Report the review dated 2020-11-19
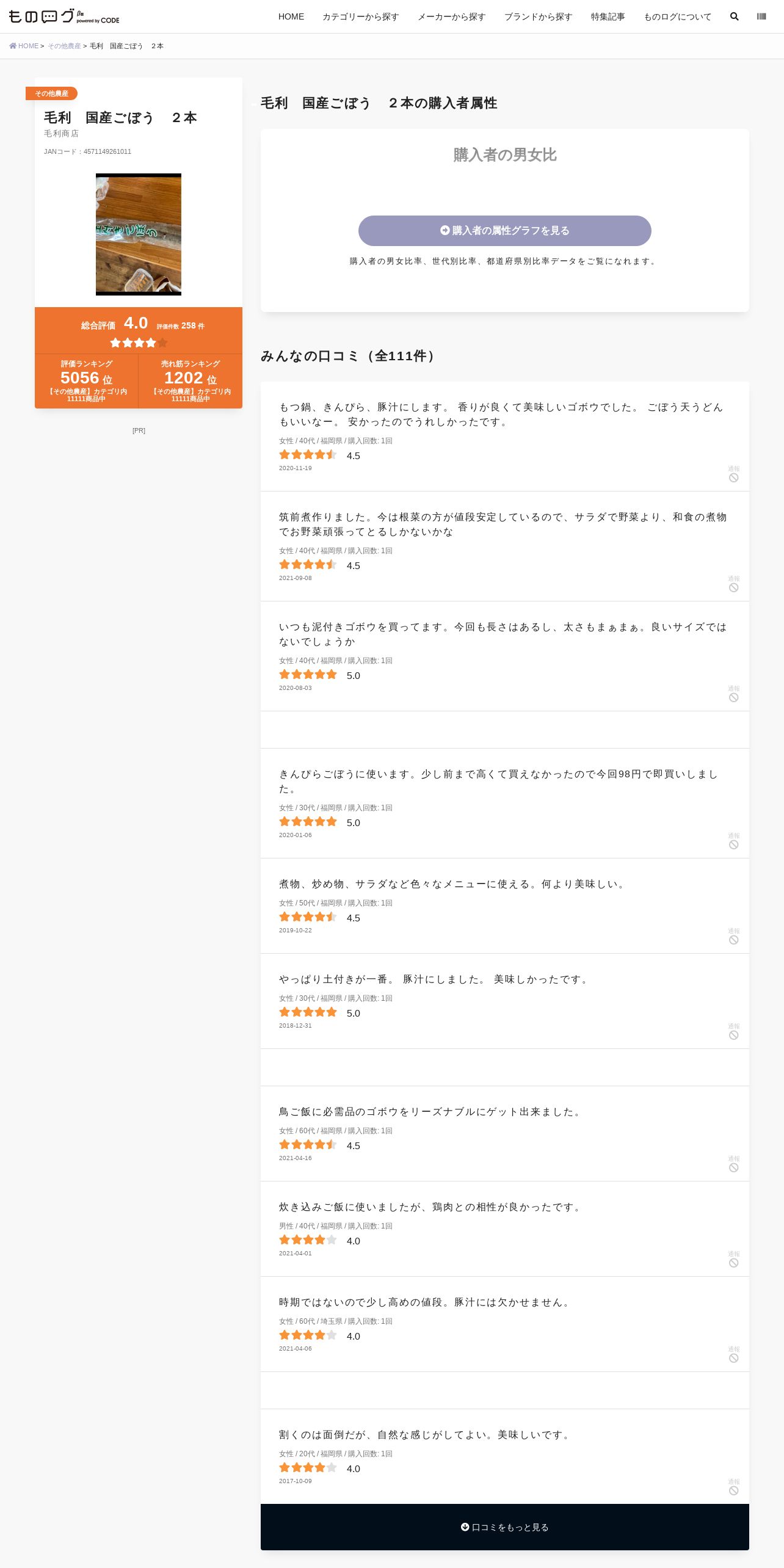Screen dimensions: 784x1568 point(733,474)
